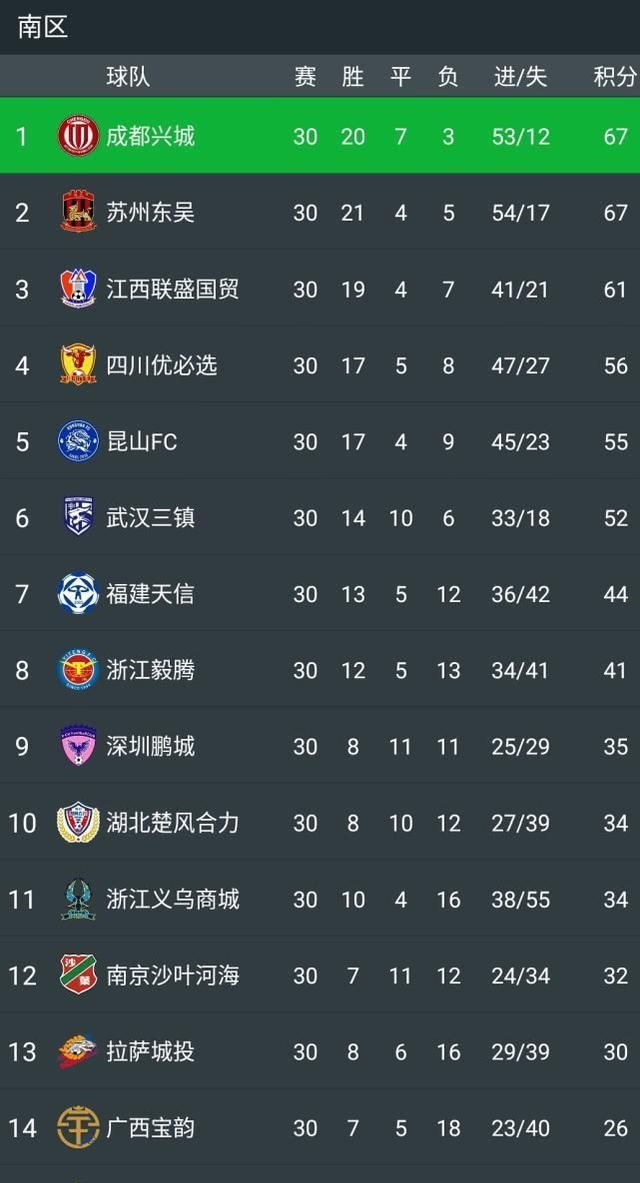View the 四川优必选 team details
640x1183 pixels.
(x=161, y=365)
